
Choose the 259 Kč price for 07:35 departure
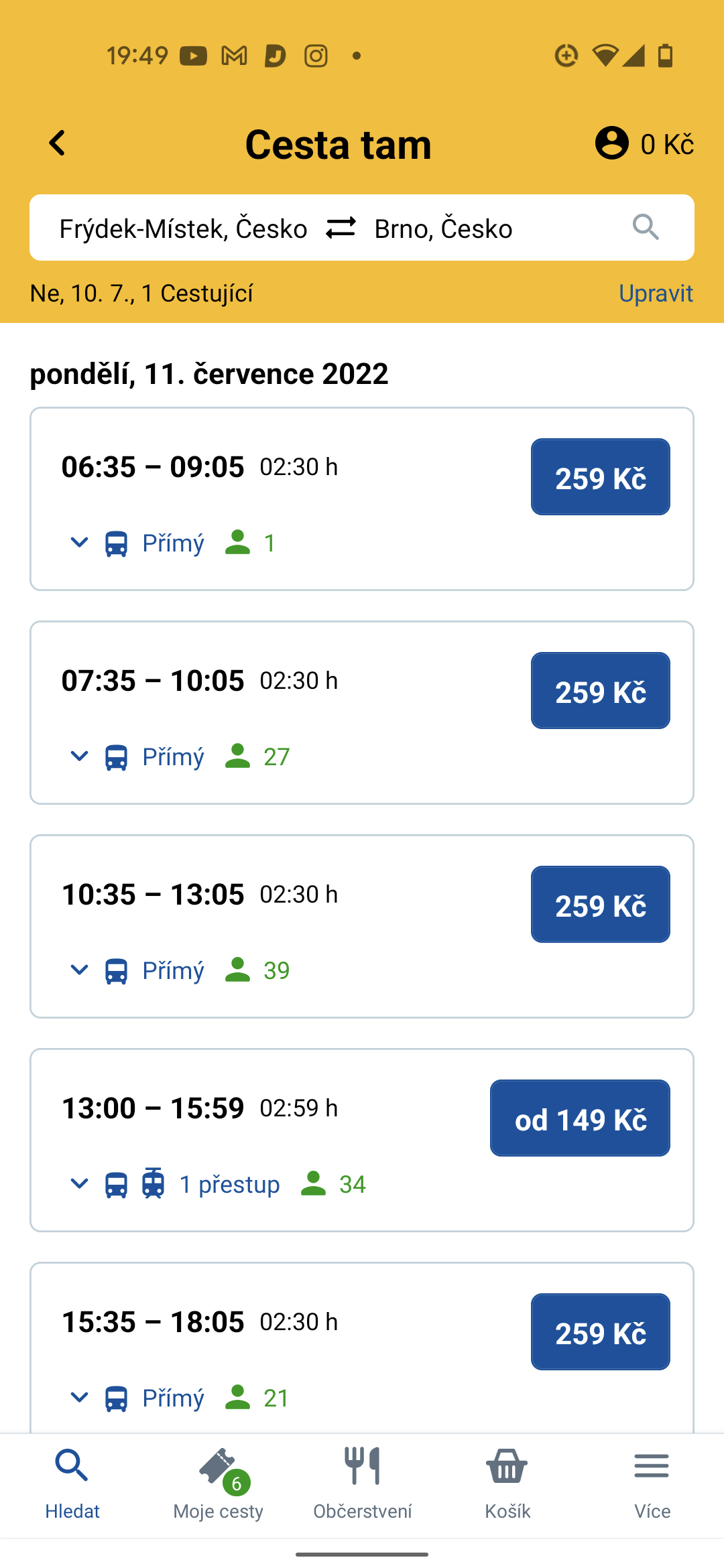click(x=601, y=691)
